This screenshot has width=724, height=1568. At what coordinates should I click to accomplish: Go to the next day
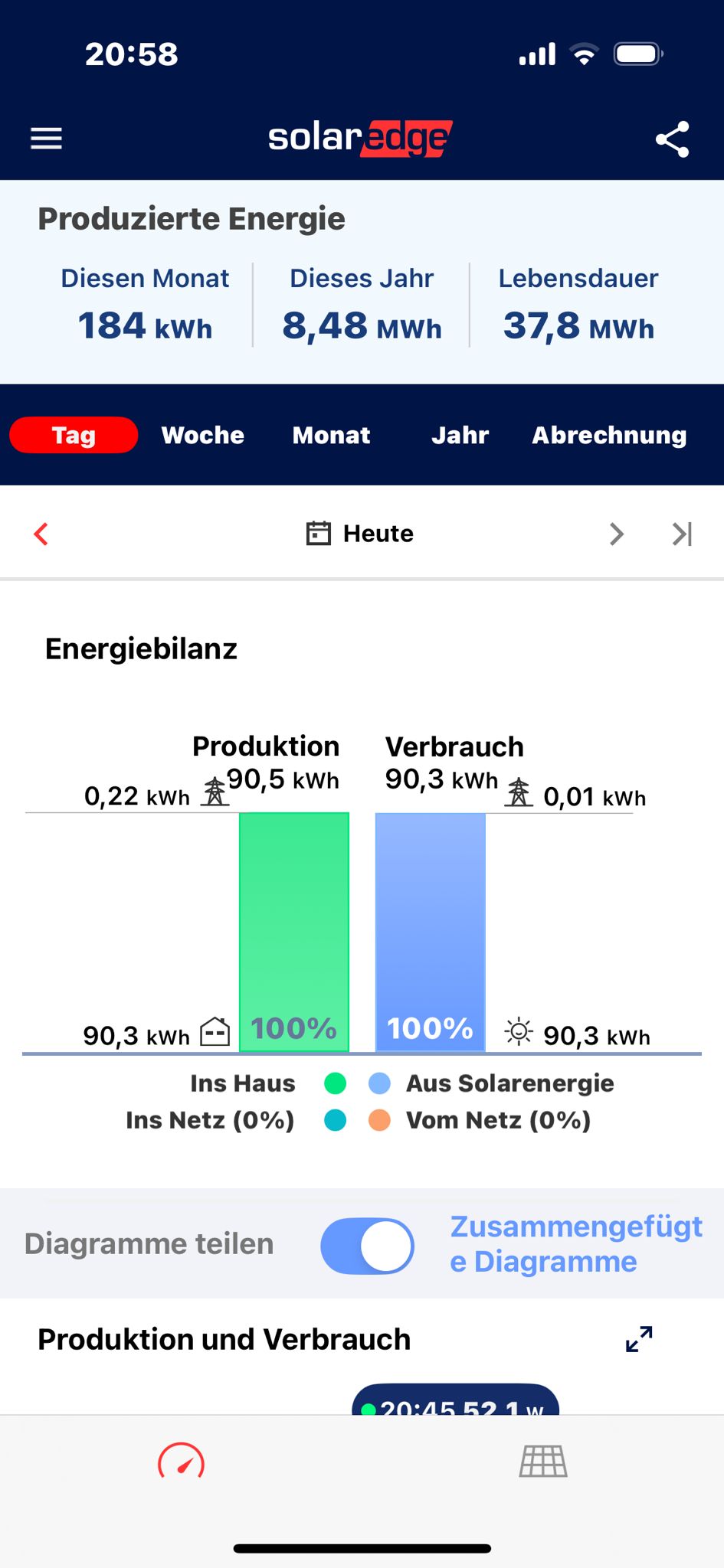[x=617, y=534]
